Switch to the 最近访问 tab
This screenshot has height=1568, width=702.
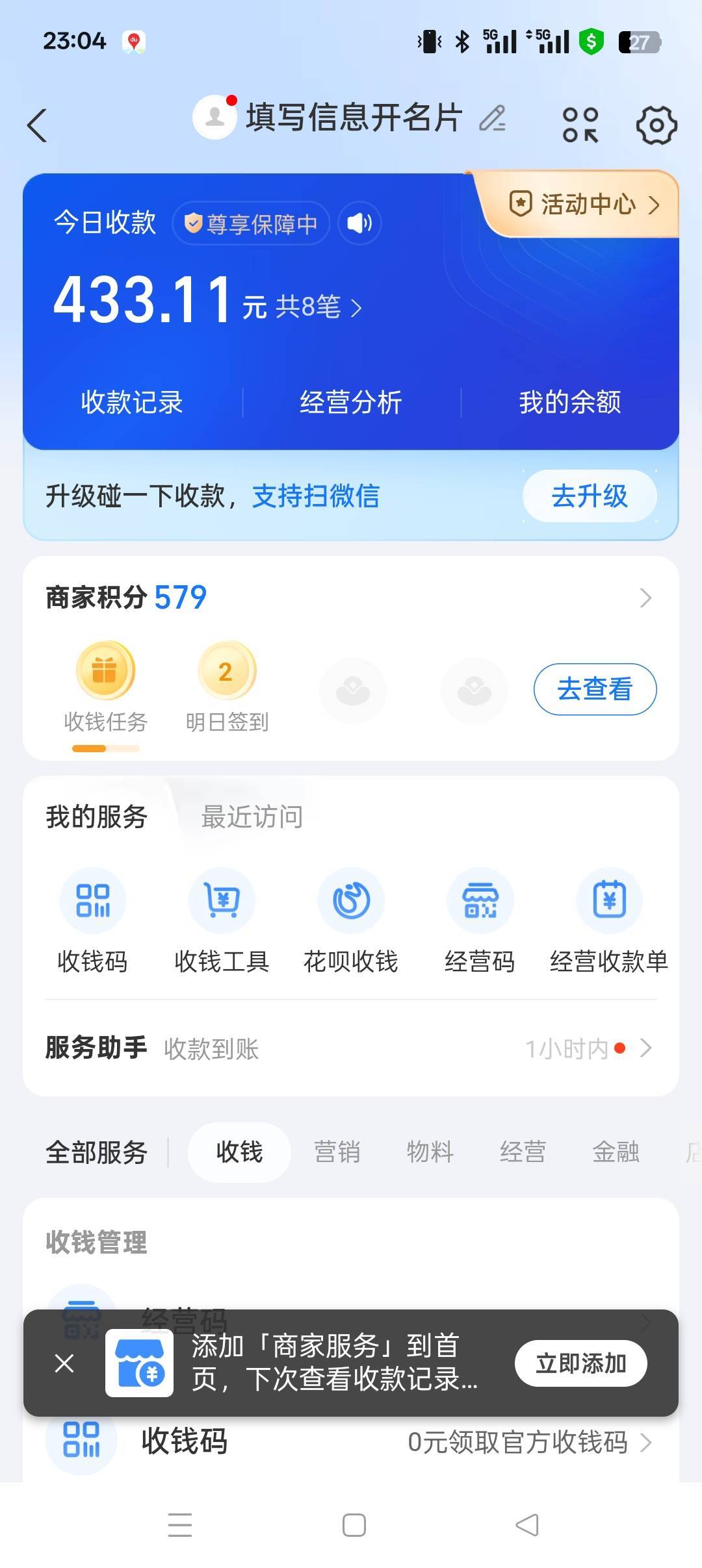click(x=252, y=816)
